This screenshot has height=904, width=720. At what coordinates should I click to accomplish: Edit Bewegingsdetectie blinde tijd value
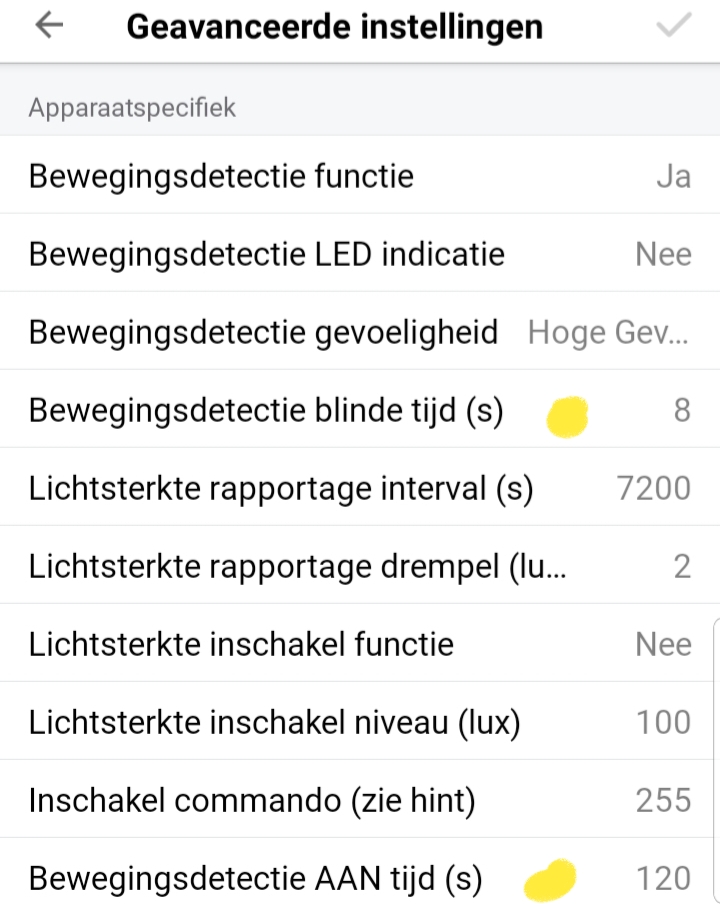click(360, 410)
